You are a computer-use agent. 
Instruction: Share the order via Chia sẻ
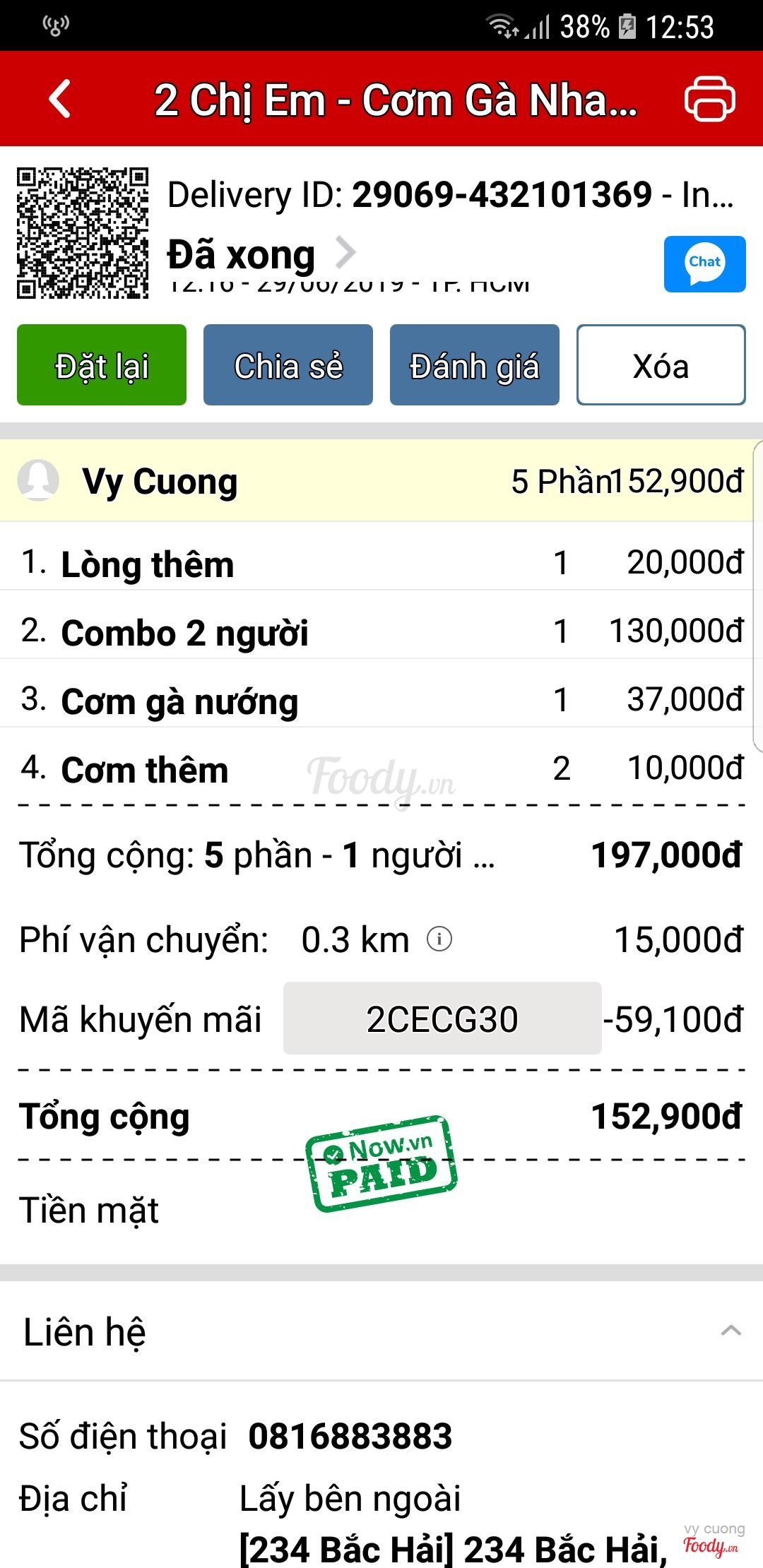point(288,365)
